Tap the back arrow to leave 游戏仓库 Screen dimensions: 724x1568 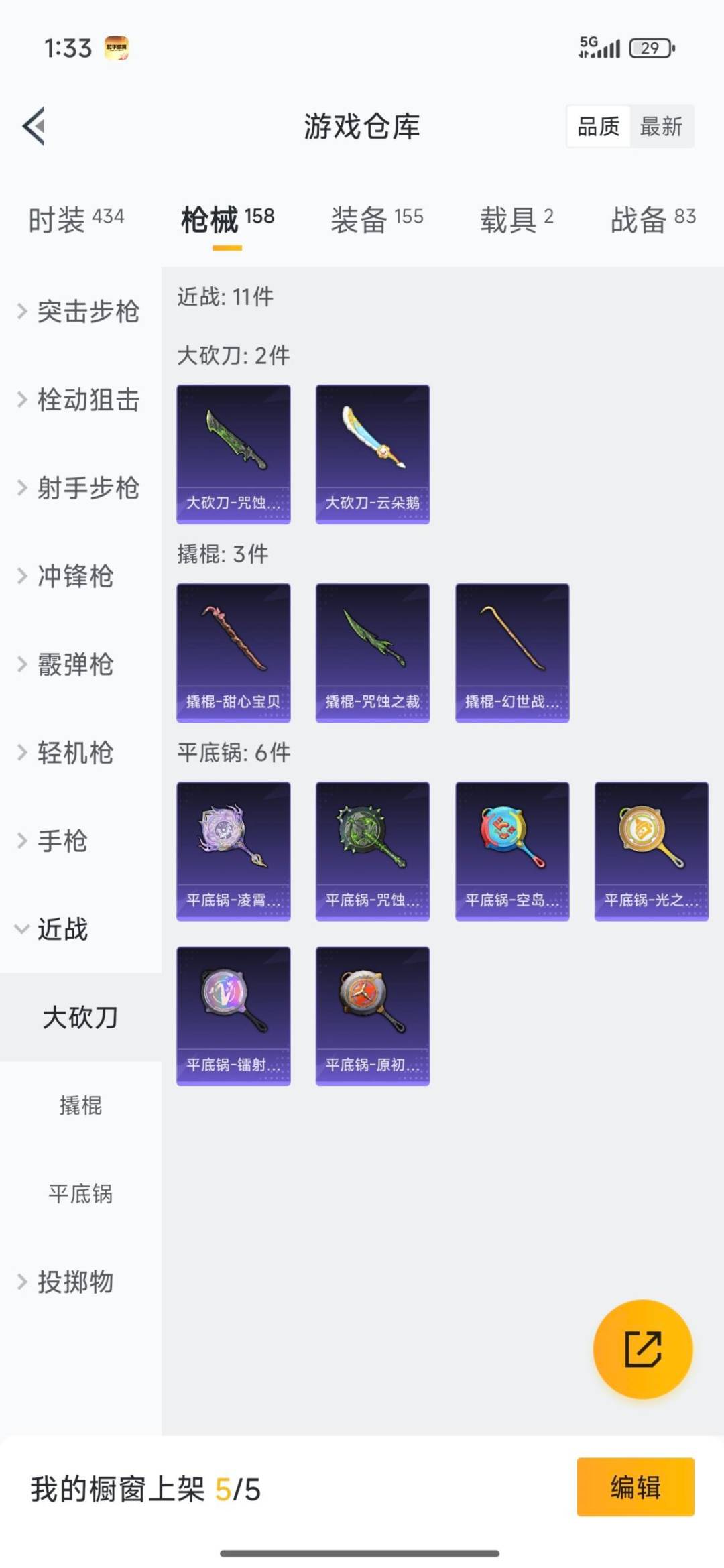34,127
